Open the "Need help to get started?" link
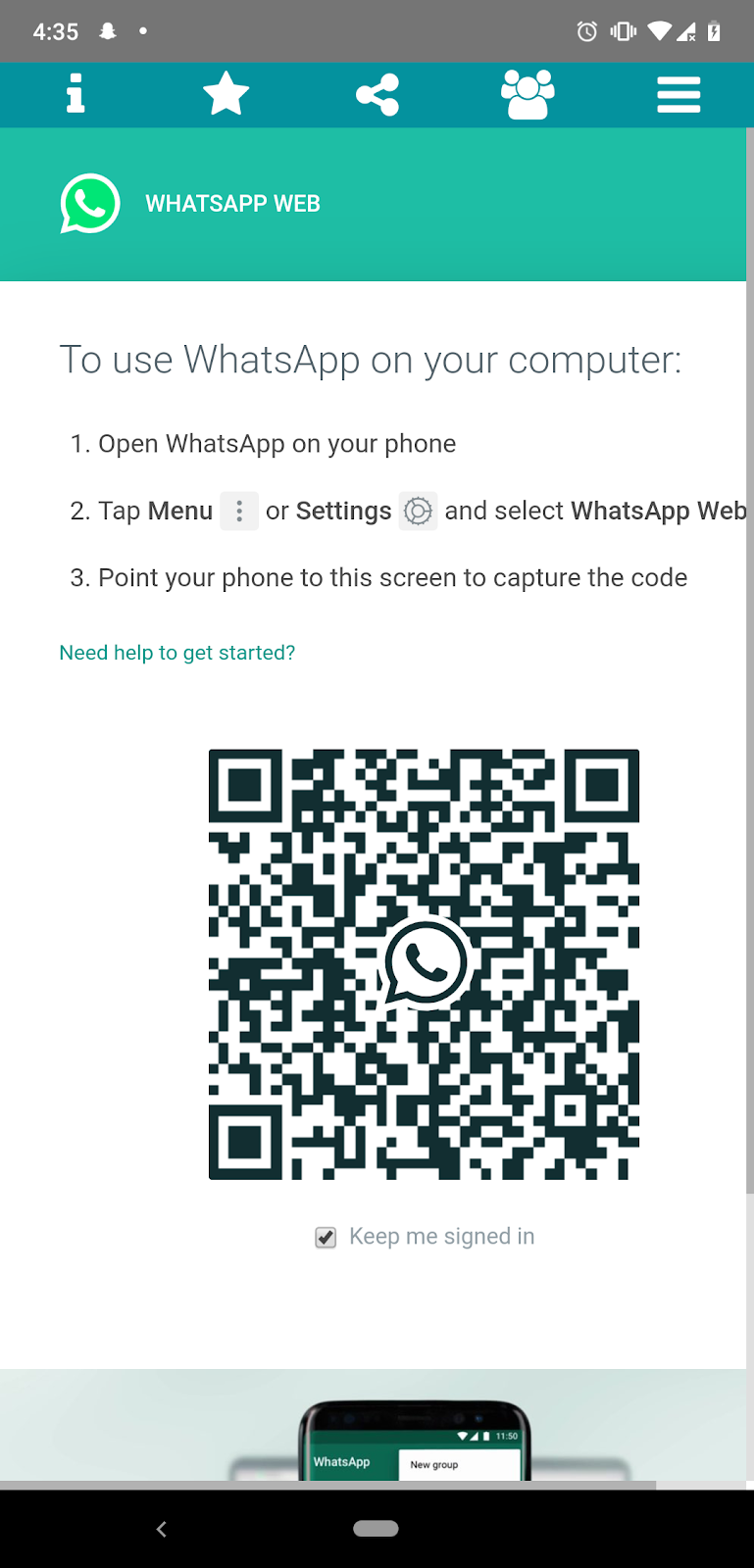754x1568 pixels. pos(177,653)
